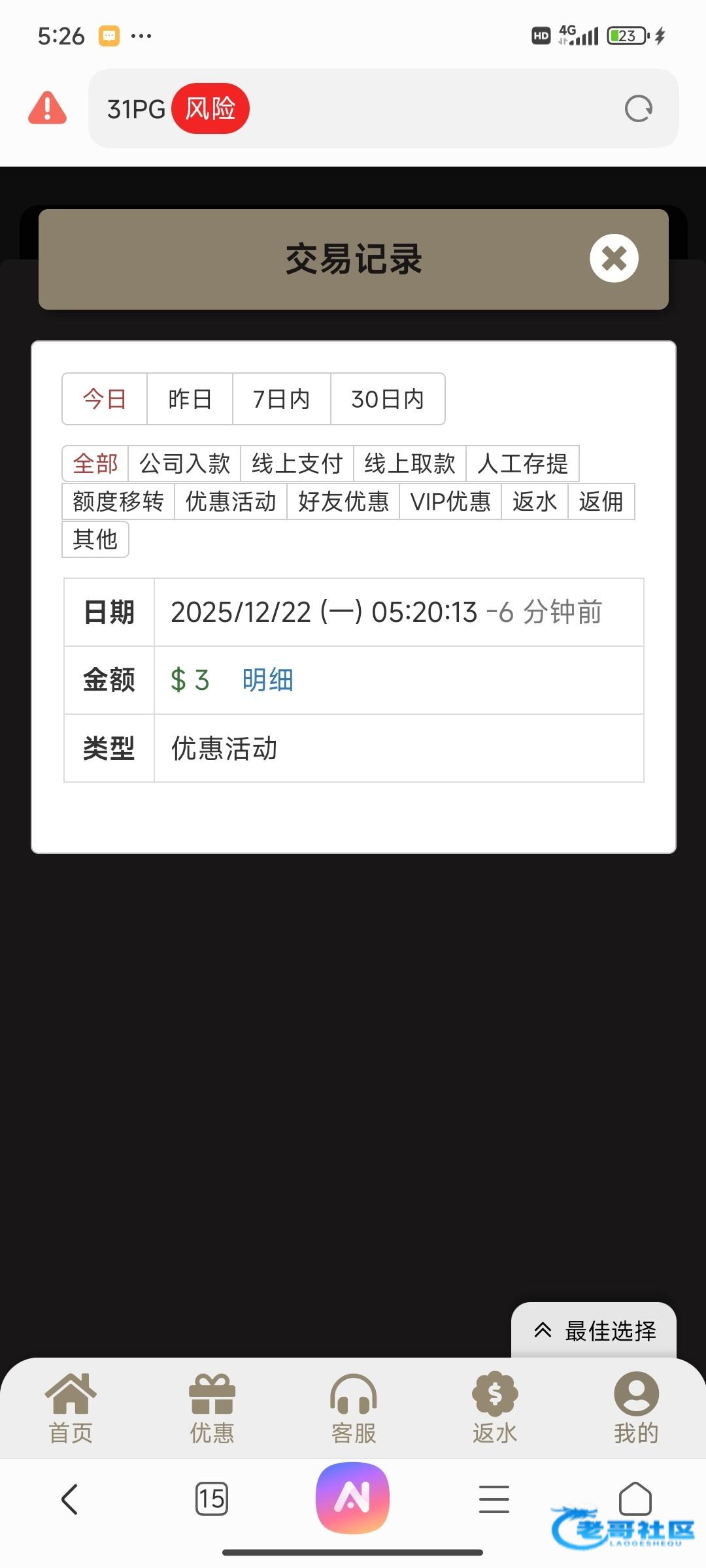This screenshot has height=1568, width=706.
Task: Filter transactions by 线上支付
Action: pyautogui.click(x=297, y=463)
